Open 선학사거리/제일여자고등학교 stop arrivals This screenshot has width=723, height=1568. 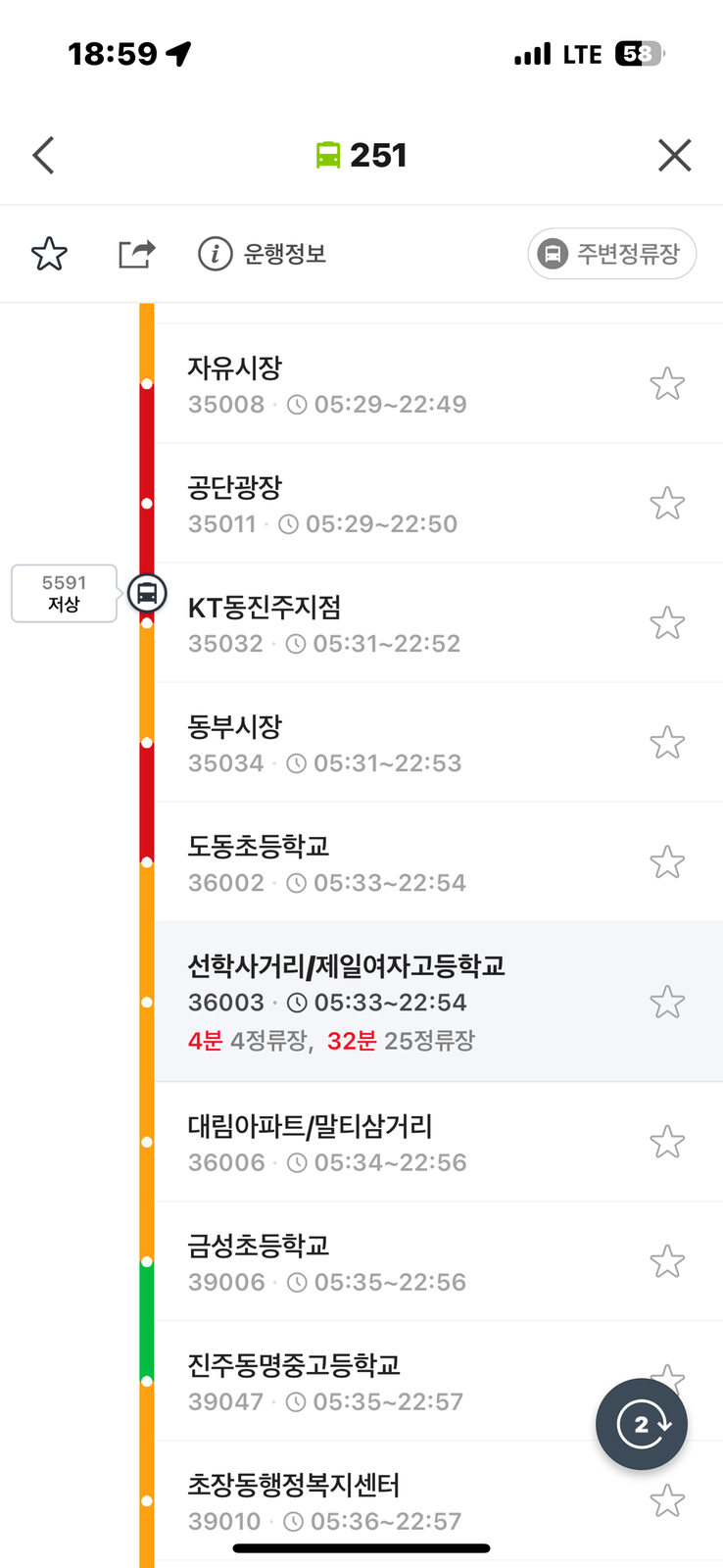[392, 1002]
